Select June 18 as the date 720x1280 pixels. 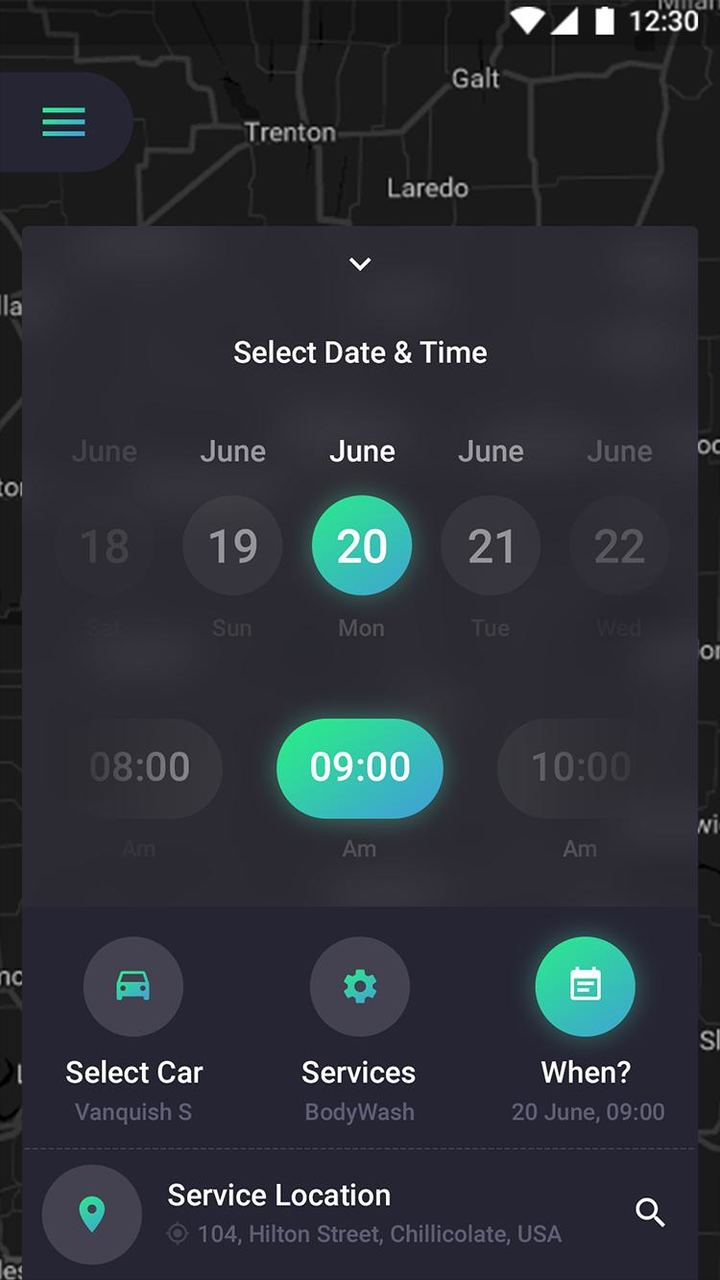click(x=104, y=546)
